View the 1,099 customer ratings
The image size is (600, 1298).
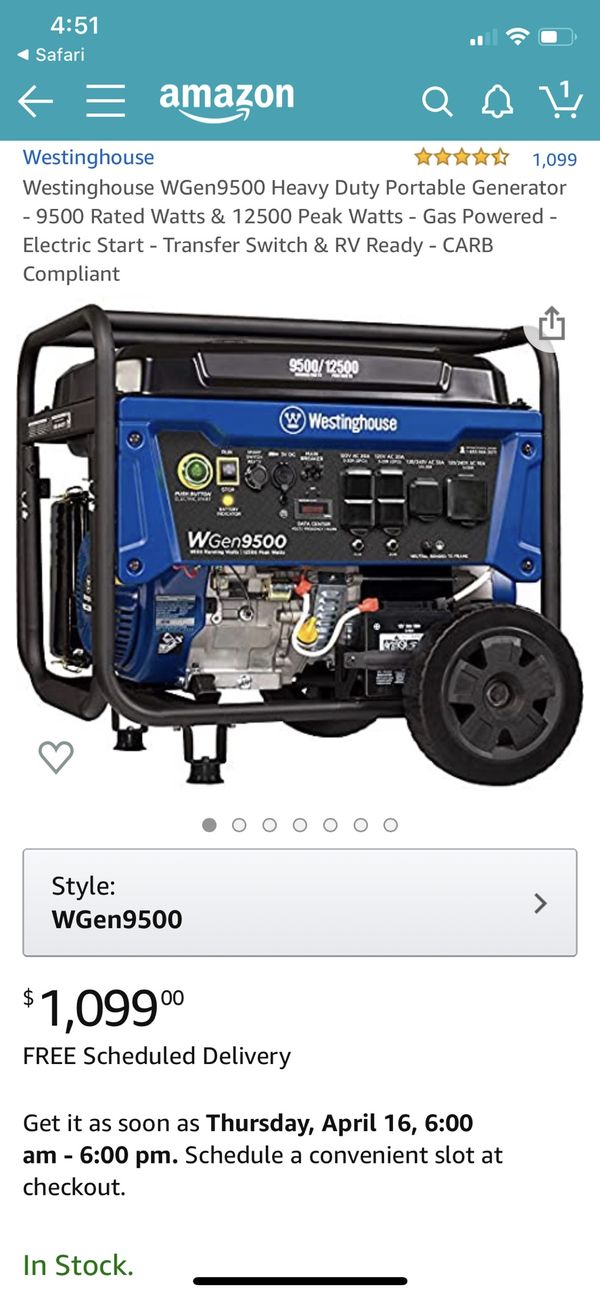pyautogui.click(x=554, y=159)
